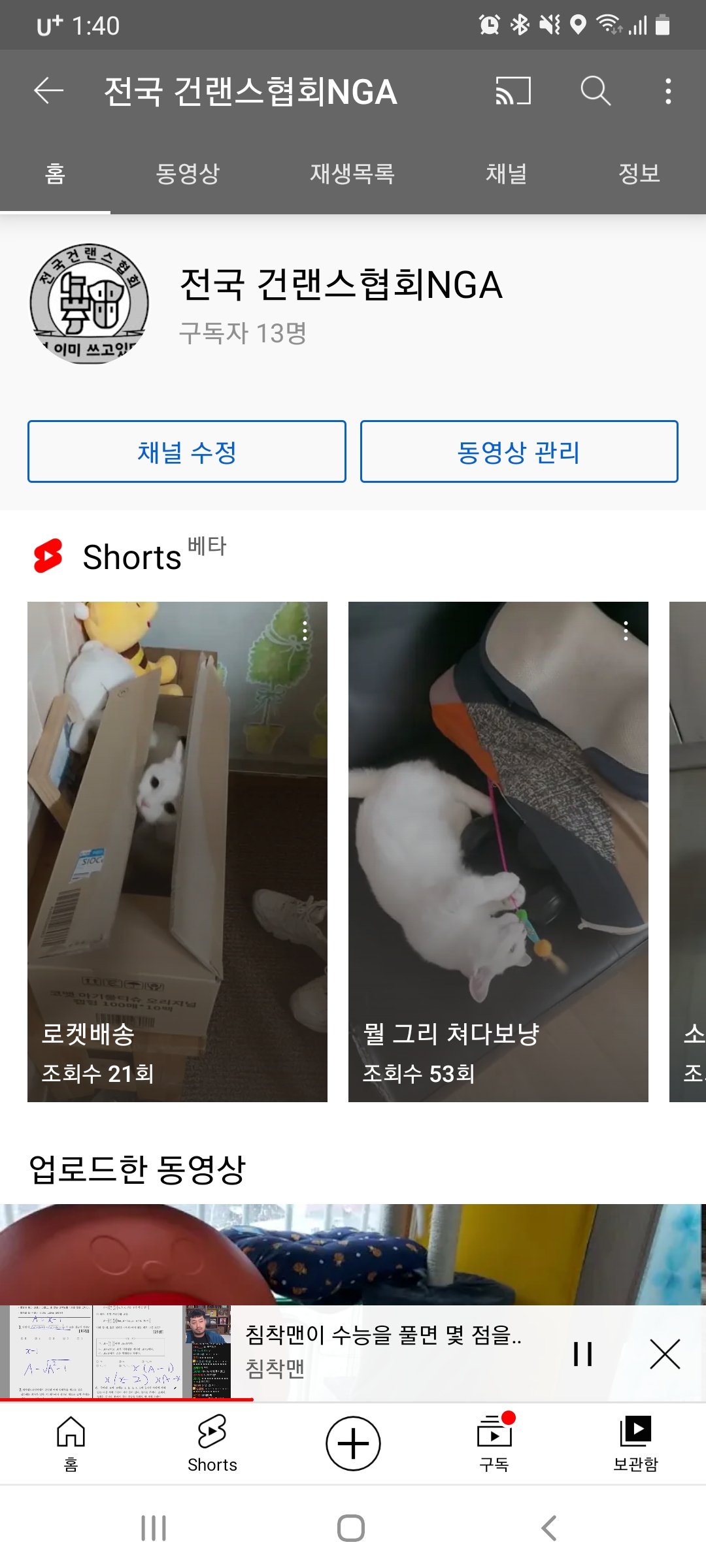
Task: Open options for 뭘 그리 쳐다보냥 short
Action: 626,630
